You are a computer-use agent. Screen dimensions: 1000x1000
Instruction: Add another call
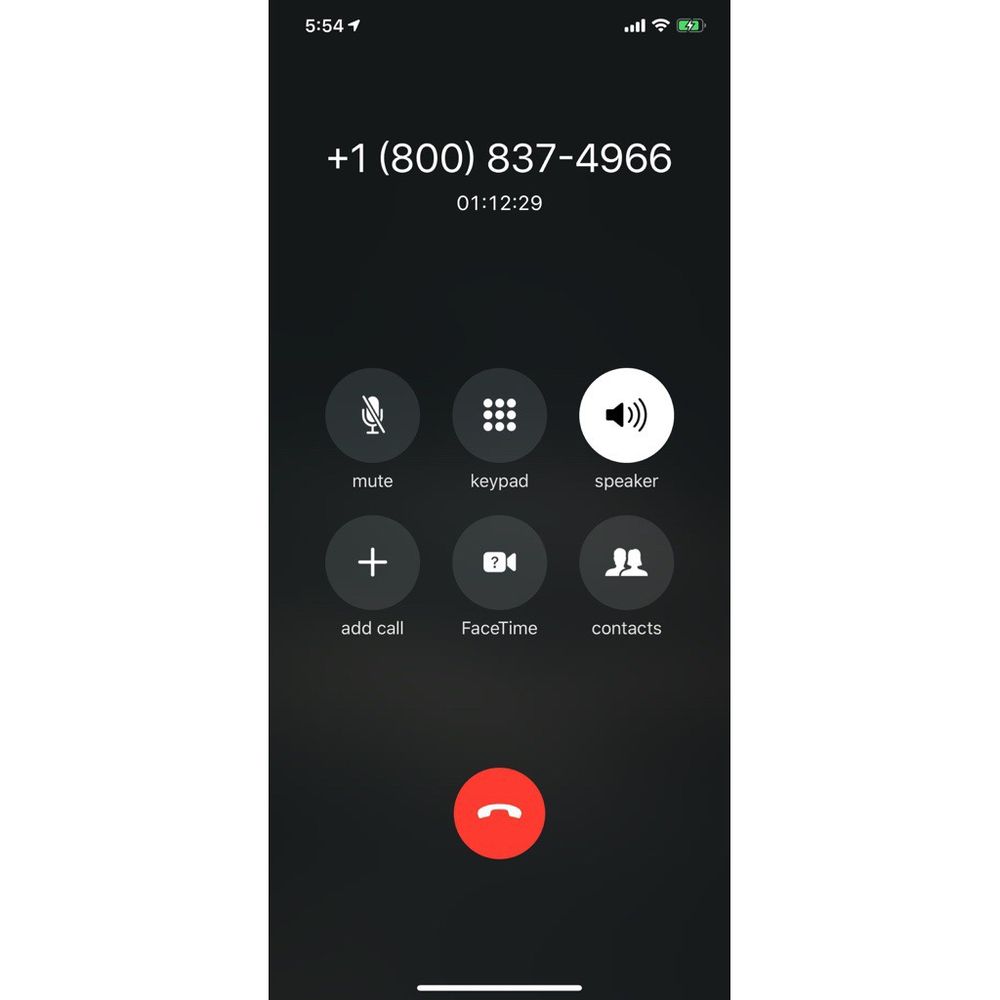tap(372, 562)
